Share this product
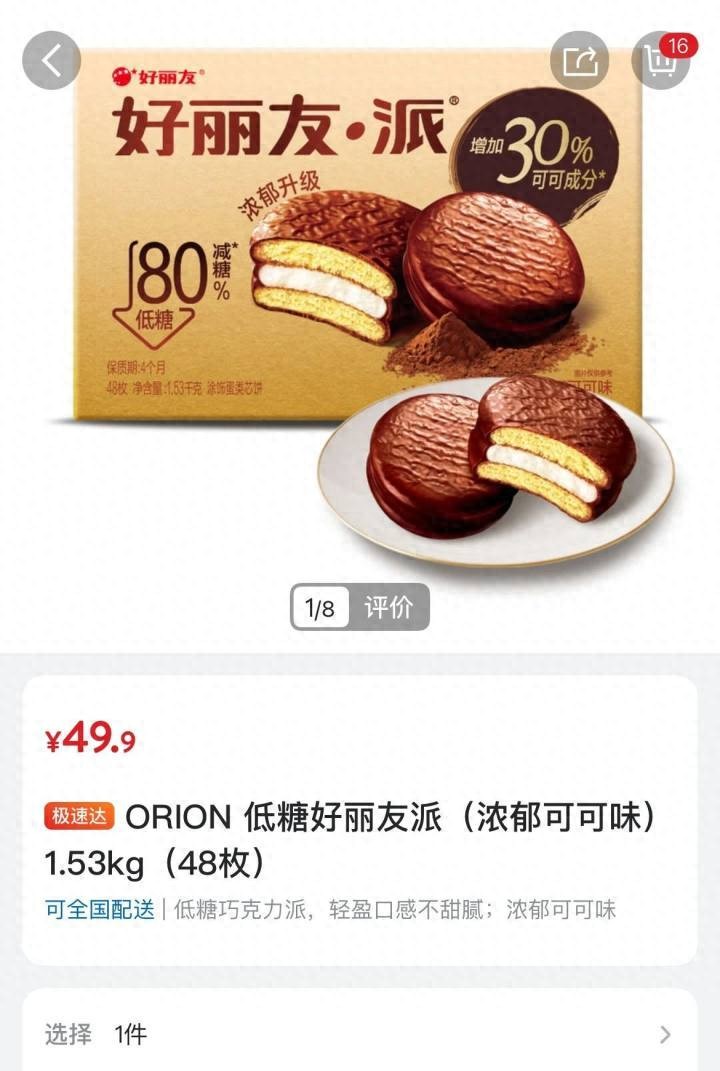720x1071 pixels. click(x=579, y=60)
